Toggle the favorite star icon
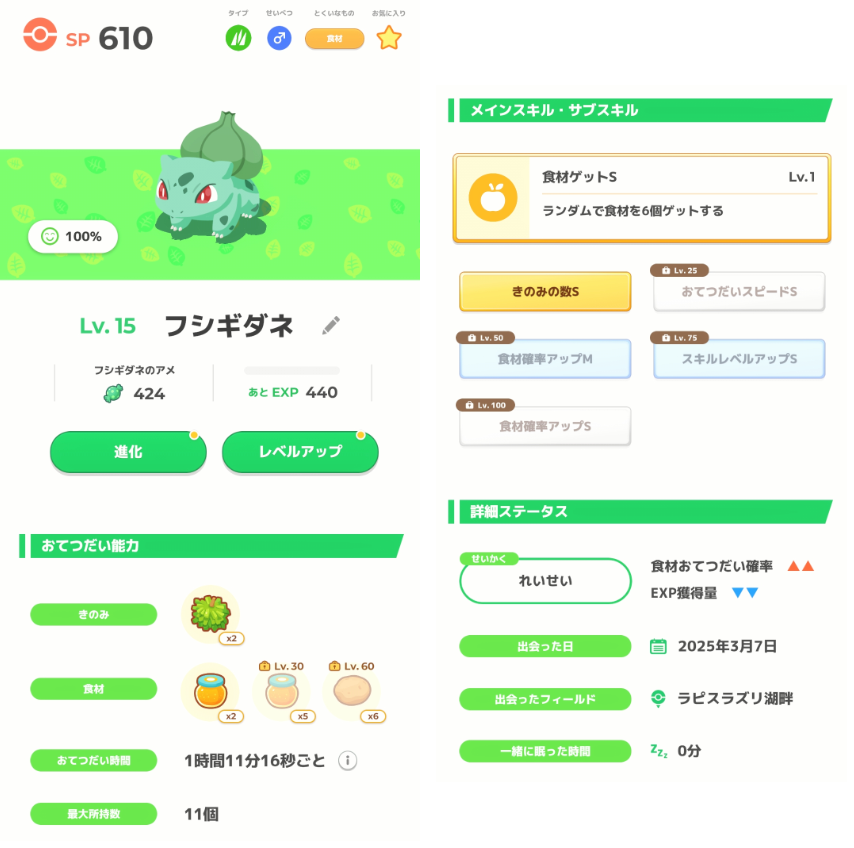The width and height of the screenshot is (854, 848). tap(389, 38)
